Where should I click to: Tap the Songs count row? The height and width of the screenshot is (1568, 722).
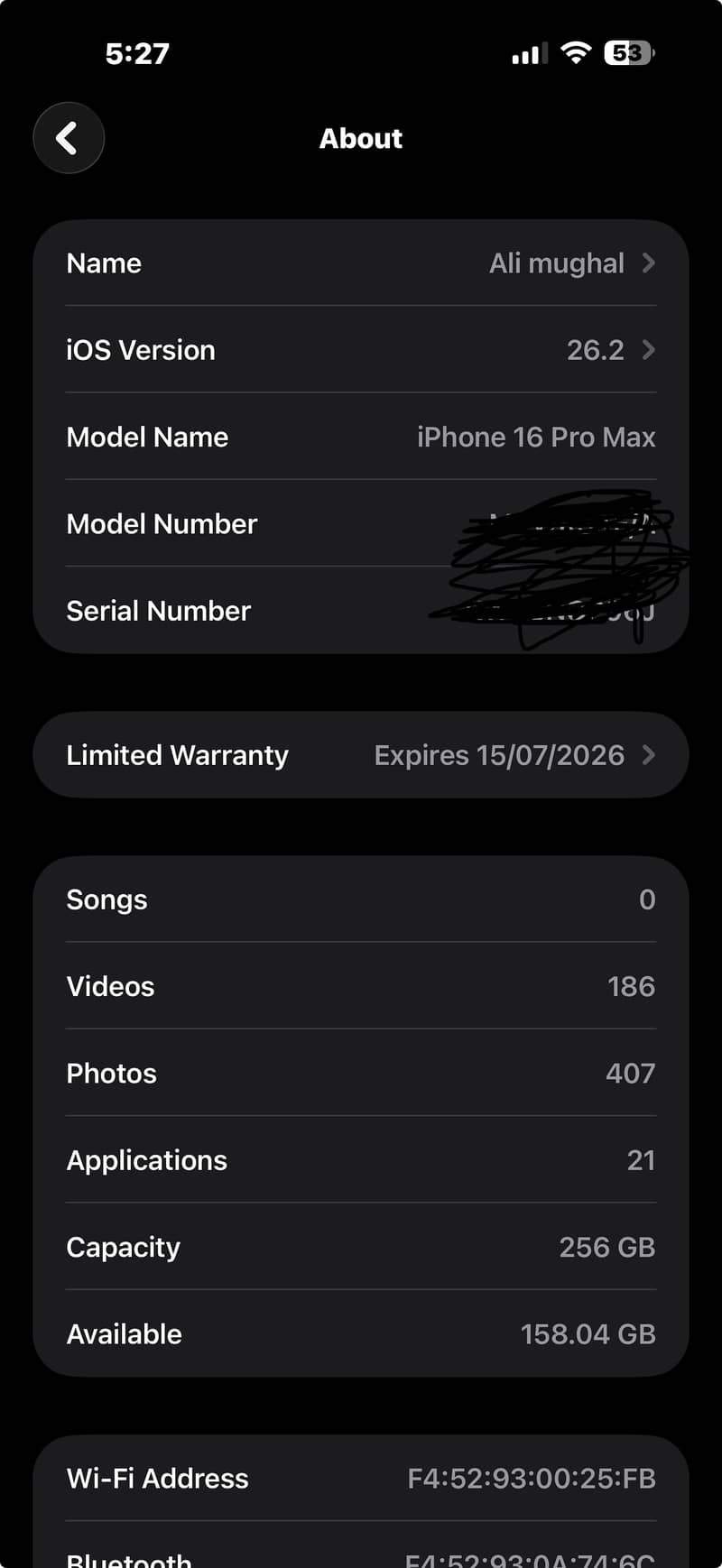point(361,899)
